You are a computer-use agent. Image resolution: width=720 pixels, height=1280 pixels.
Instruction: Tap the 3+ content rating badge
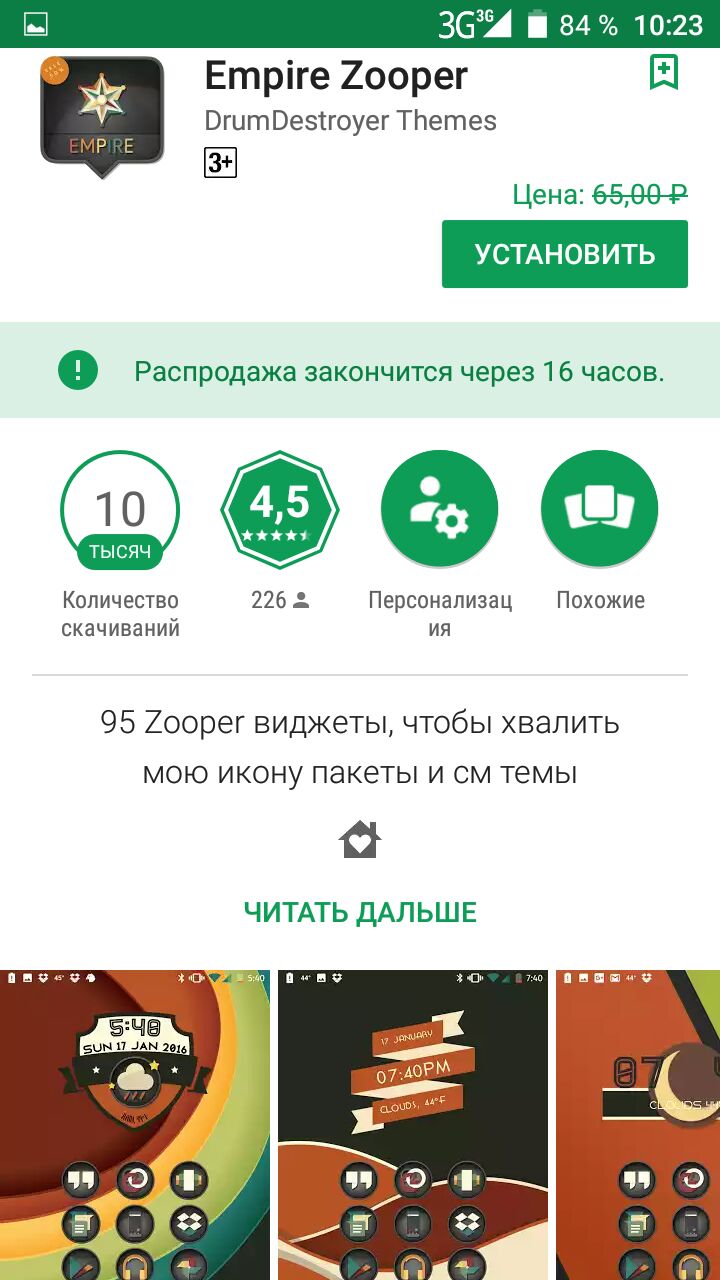point(220,162)
